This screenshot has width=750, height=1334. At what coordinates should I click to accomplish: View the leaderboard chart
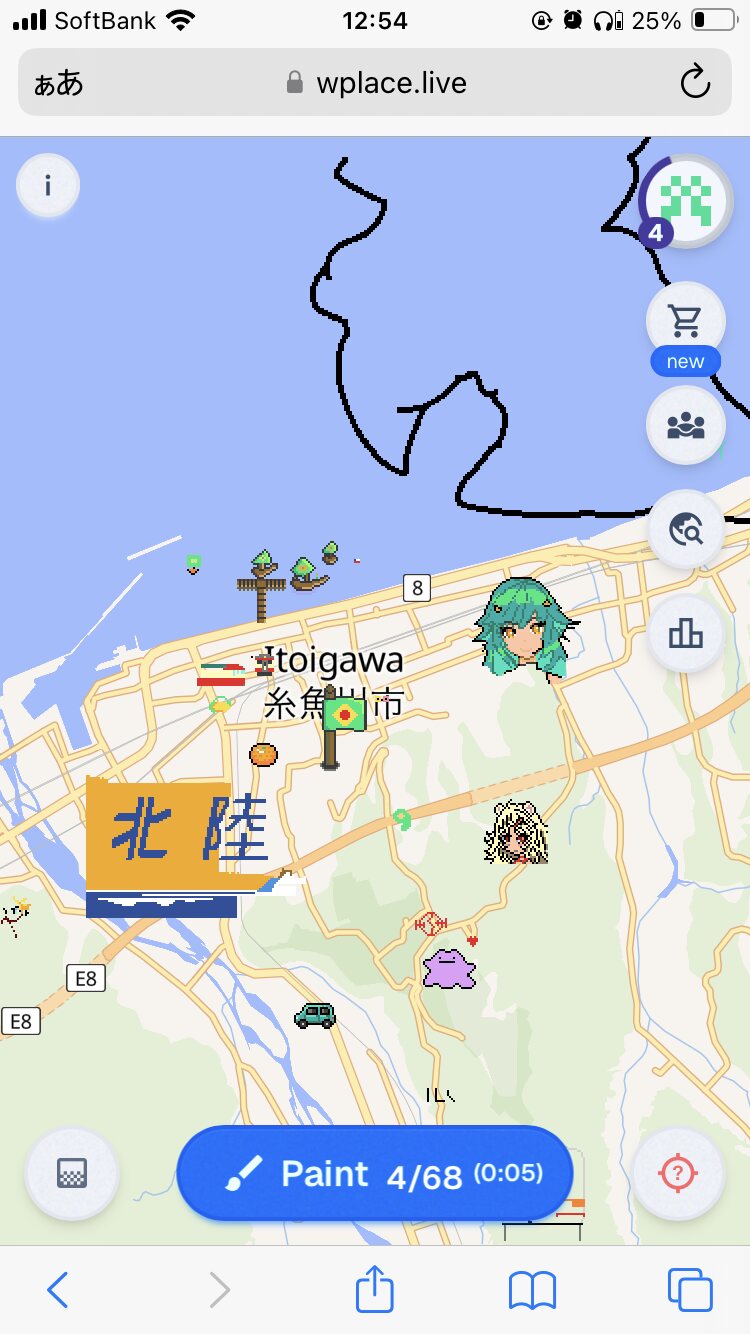(685, 633)
